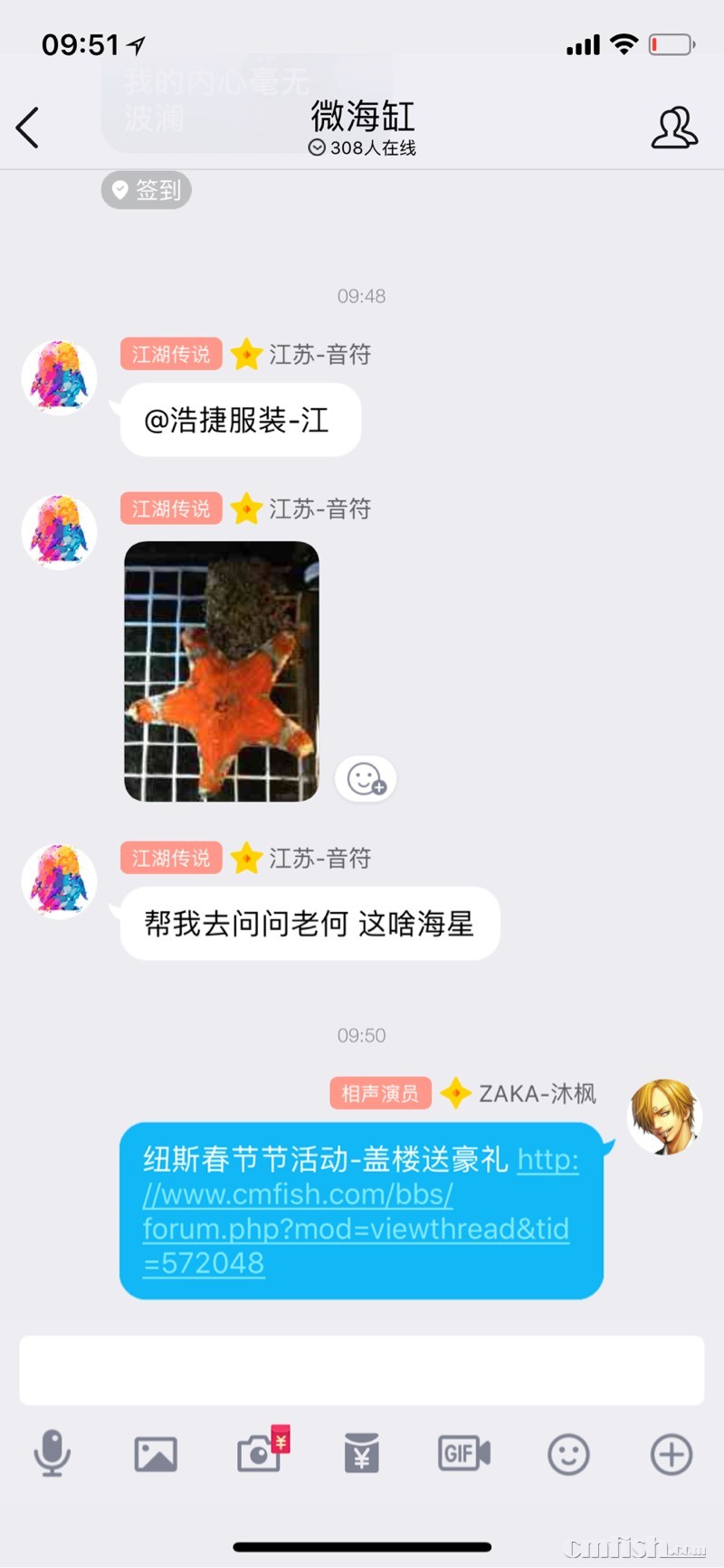Select the GIF icon in the toolbar
This screenshot has height=1568, width=724.
(463, 1454)
